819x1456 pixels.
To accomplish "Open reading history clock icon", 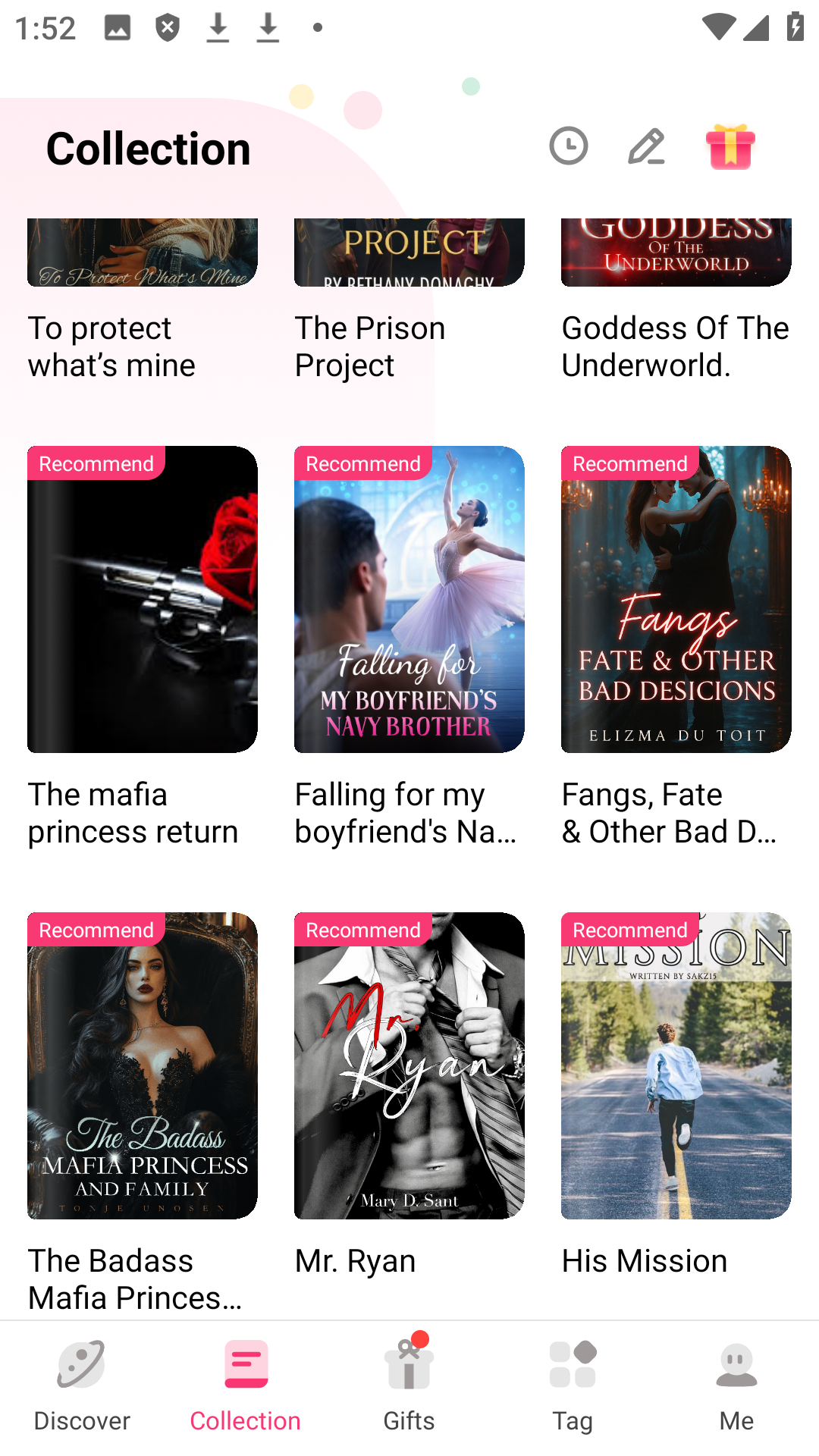I will point(568,146).
